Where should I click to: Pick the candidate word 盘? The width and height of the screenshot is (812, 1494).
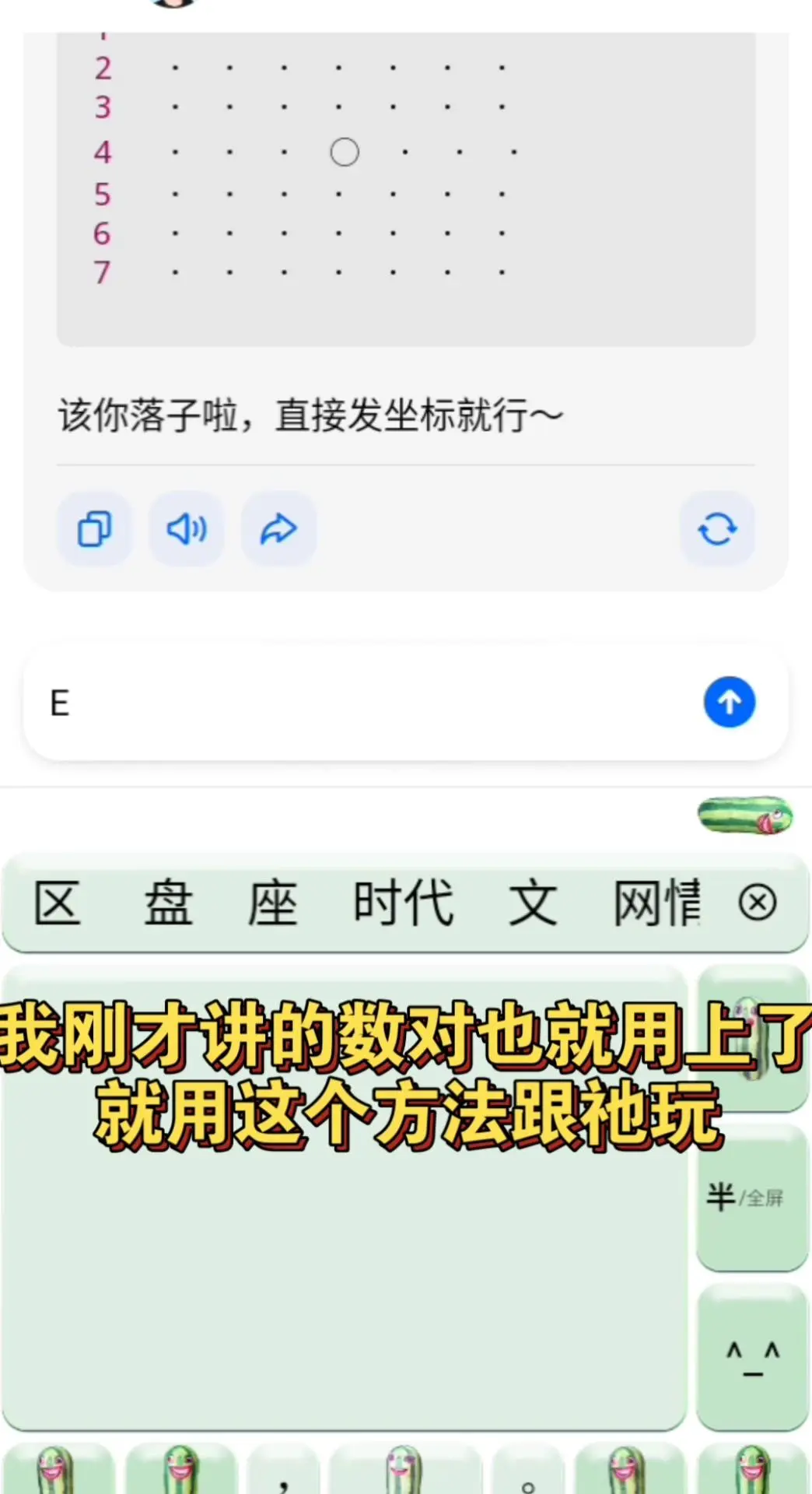click(168, 903)
